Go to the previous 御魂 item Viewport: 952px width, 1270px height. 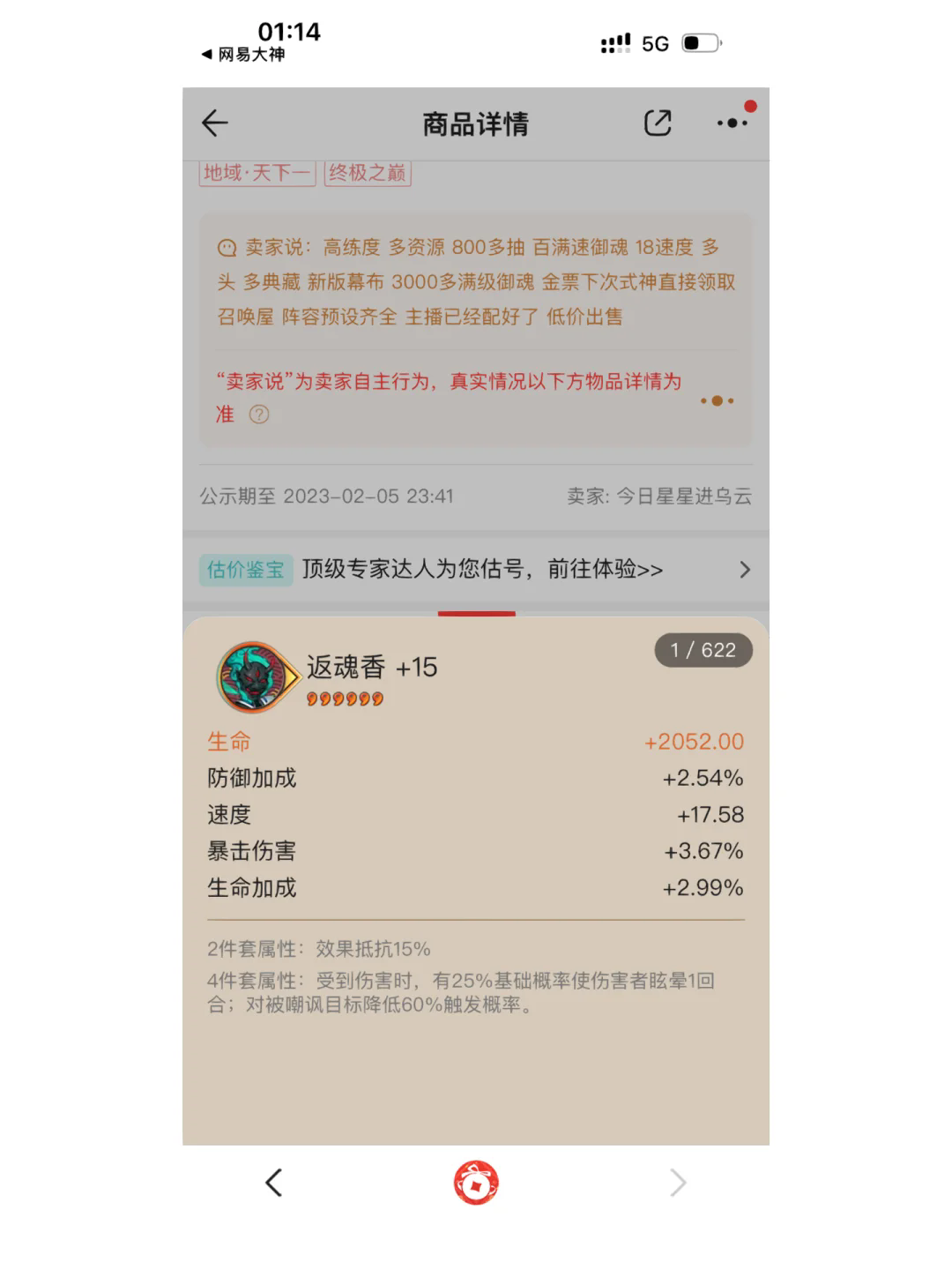pyautogui.click(x=274, y=1183)
